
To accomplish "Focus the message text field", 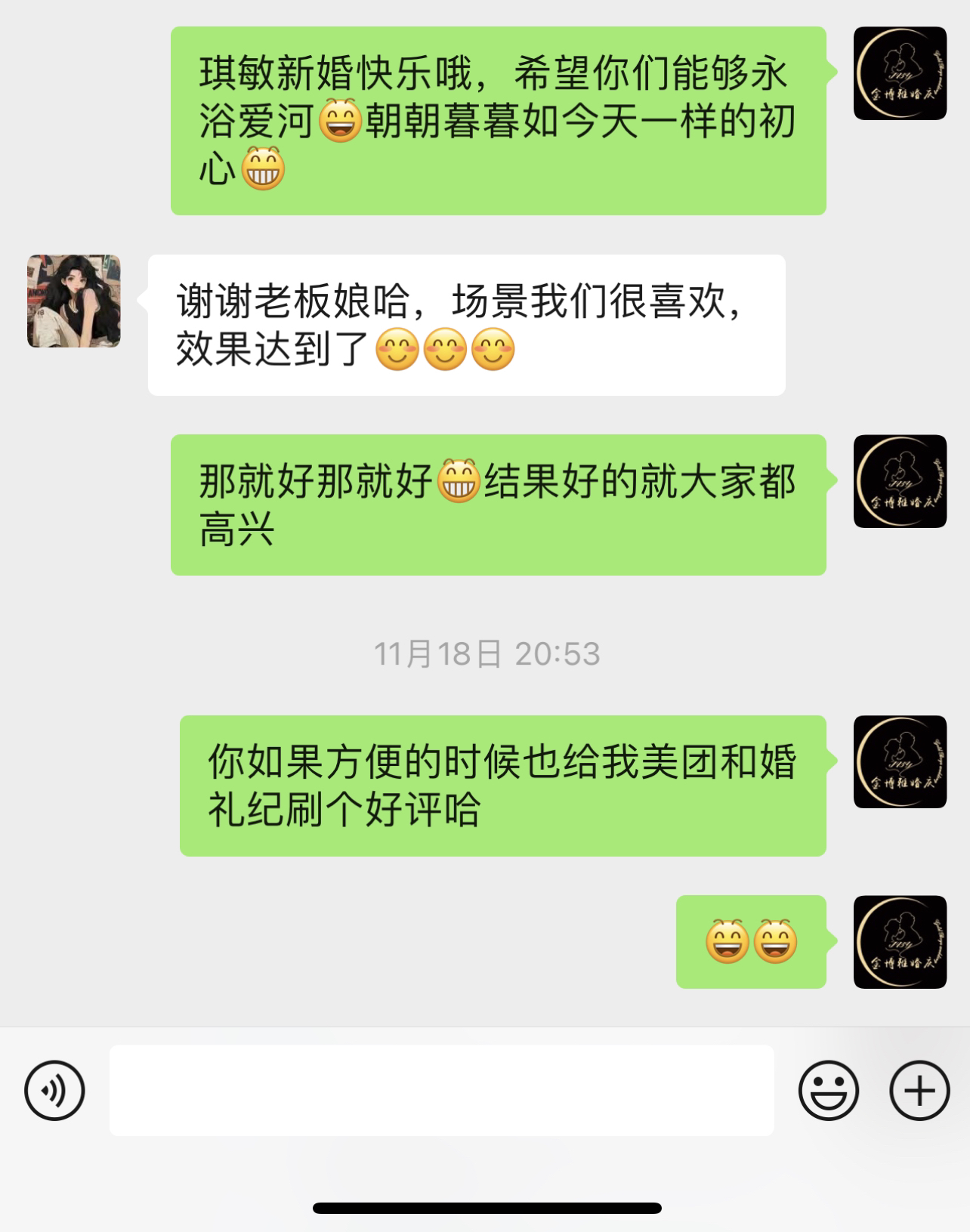I will (x=441, y=1090).
